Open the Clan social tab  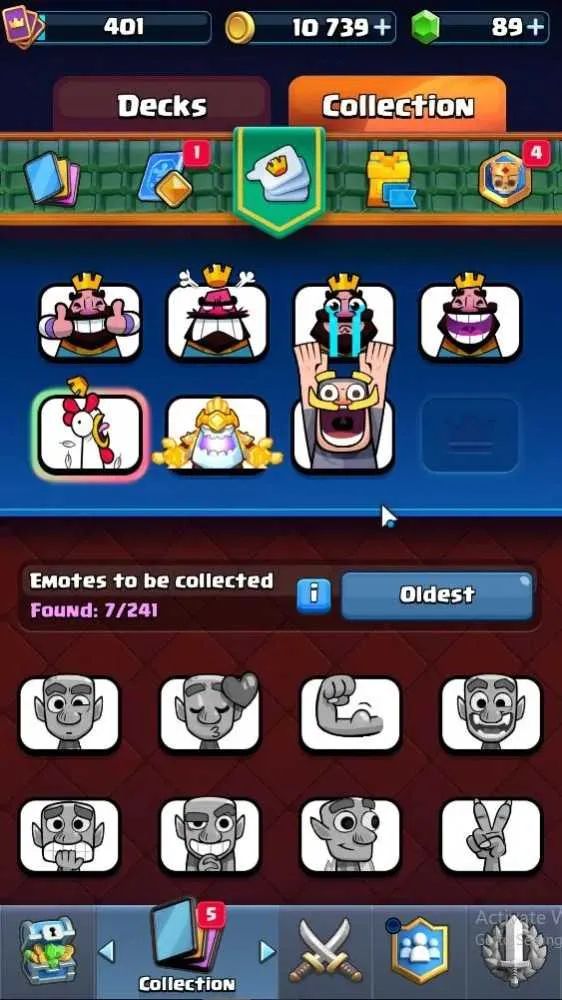pos(419,950)
